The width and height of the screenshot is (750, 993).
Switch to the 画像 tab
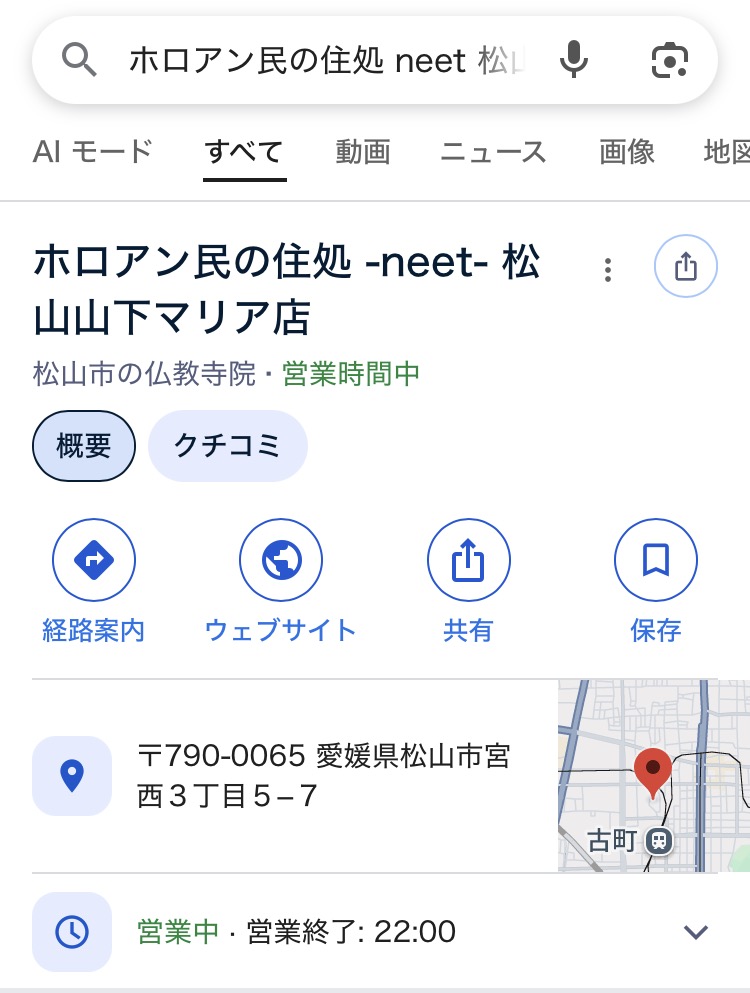point(627,153)
